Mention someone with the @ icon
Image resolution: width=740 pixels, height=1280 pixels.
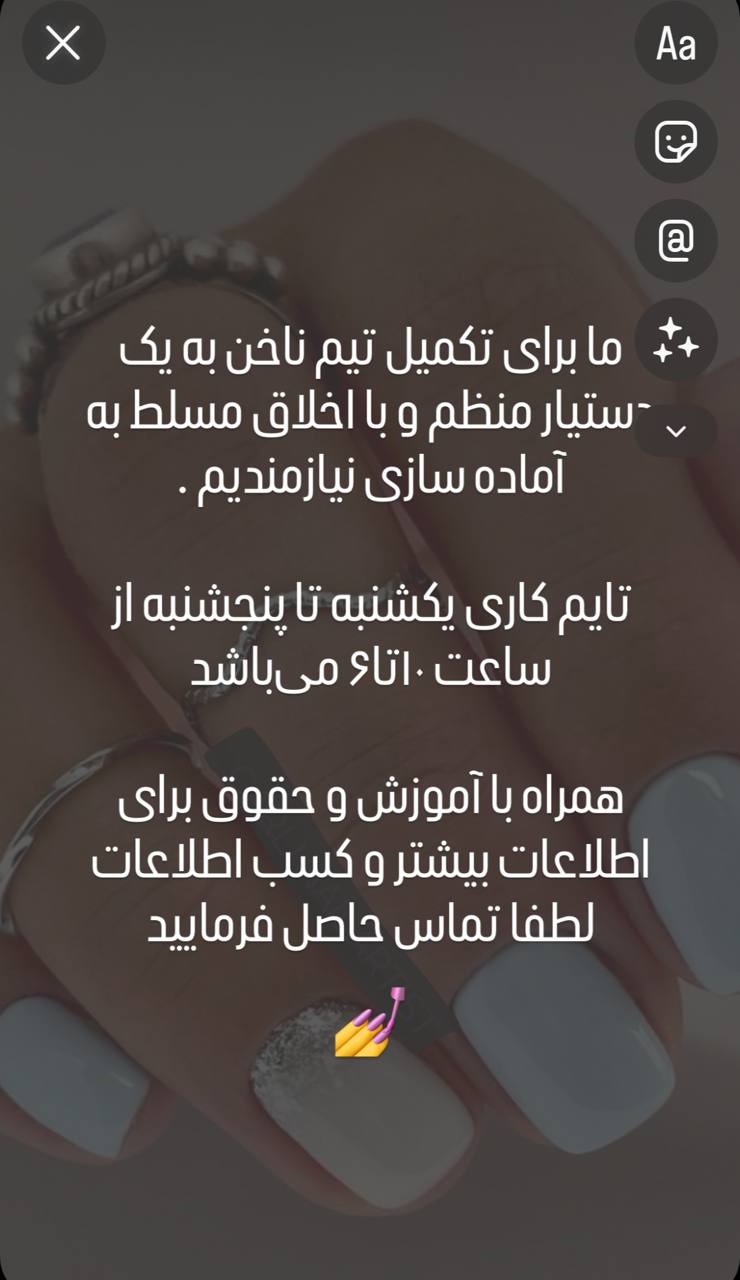pyautogui.click(x=676, y=240)
